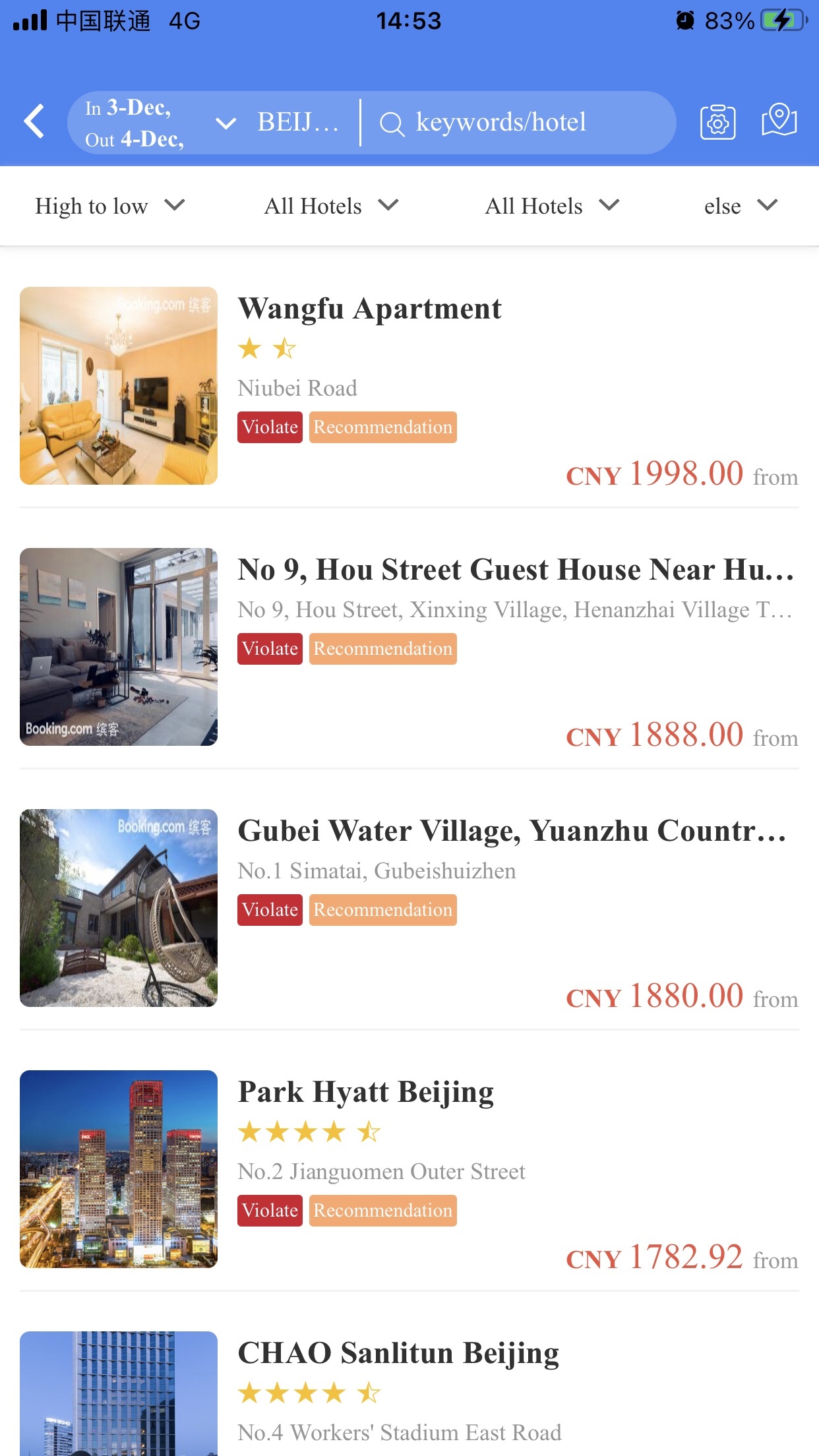Expand the High to low sort dropdown

tap(109, 206)
